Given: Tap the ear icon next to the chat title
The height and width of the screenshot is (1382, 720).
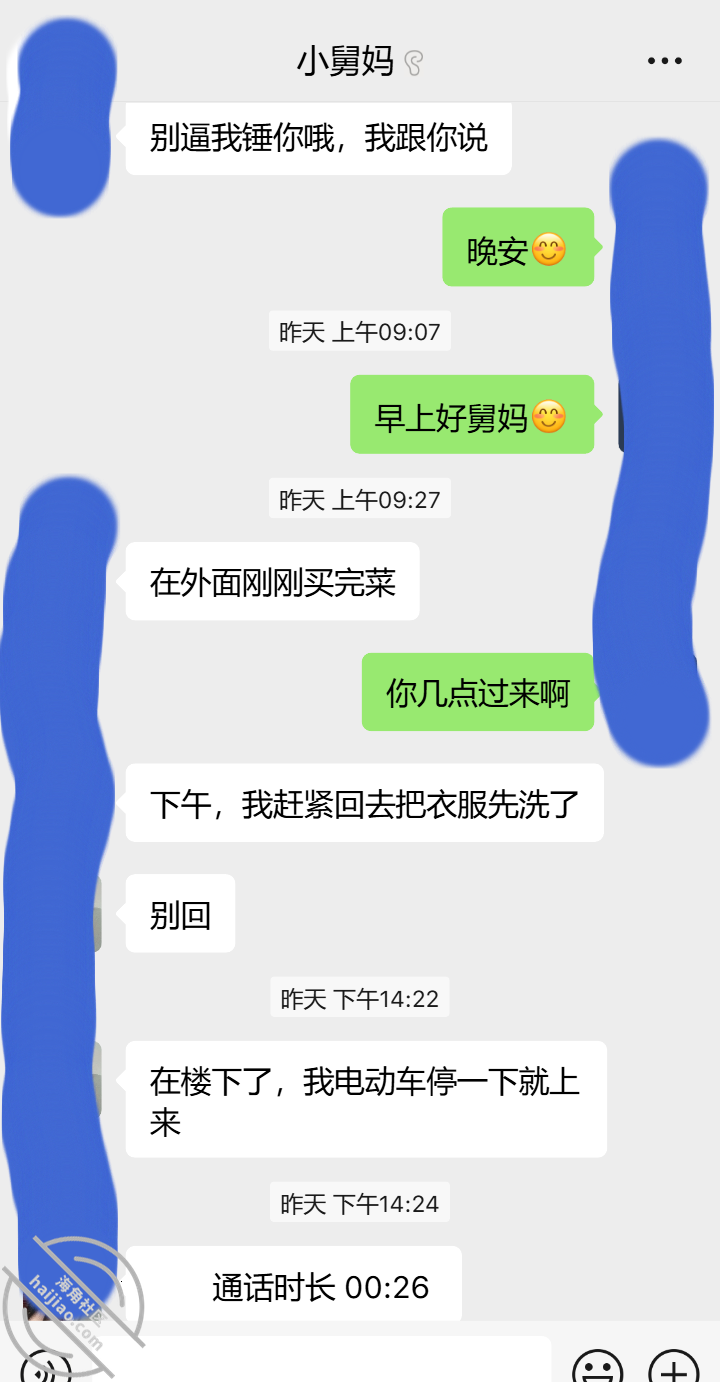Looking at the screenshot, I should (412, 62).
